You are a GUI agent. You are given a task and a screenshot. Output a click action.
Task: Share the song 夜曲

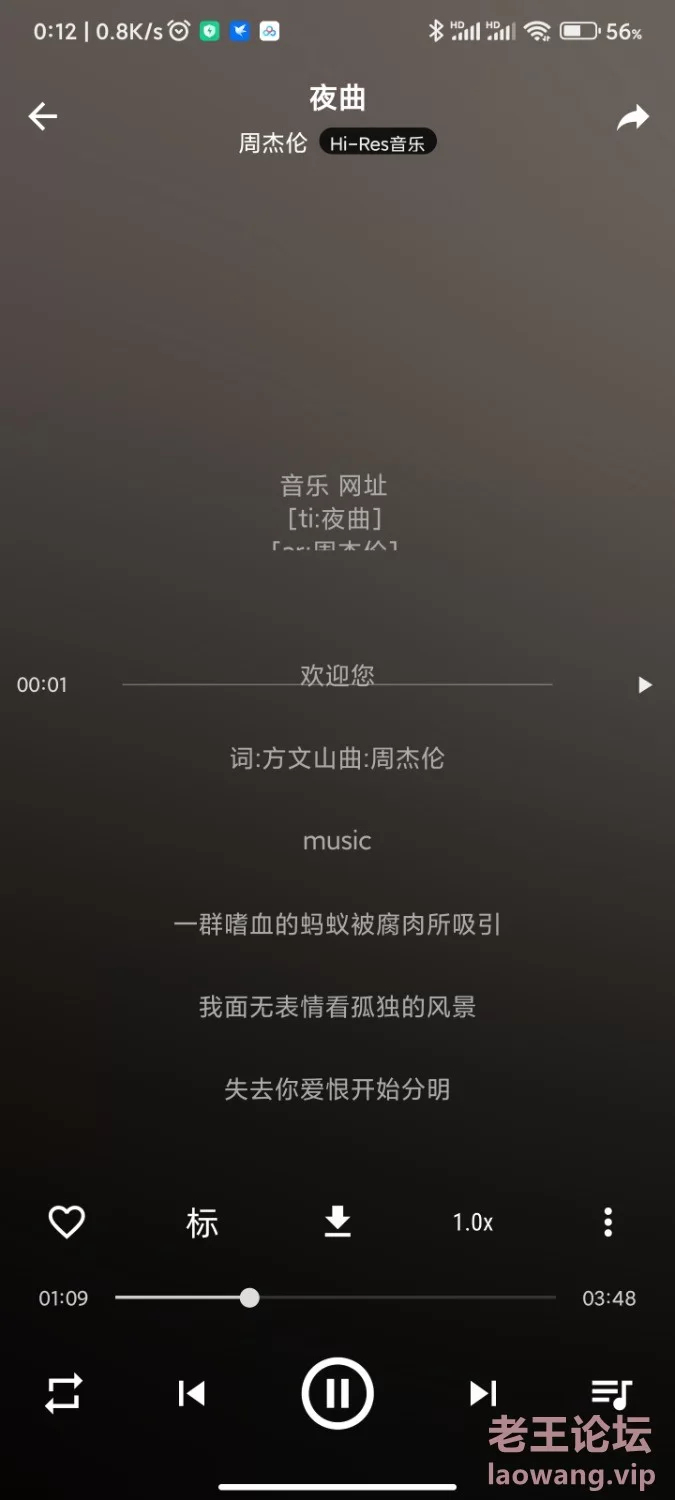[632, 118]
